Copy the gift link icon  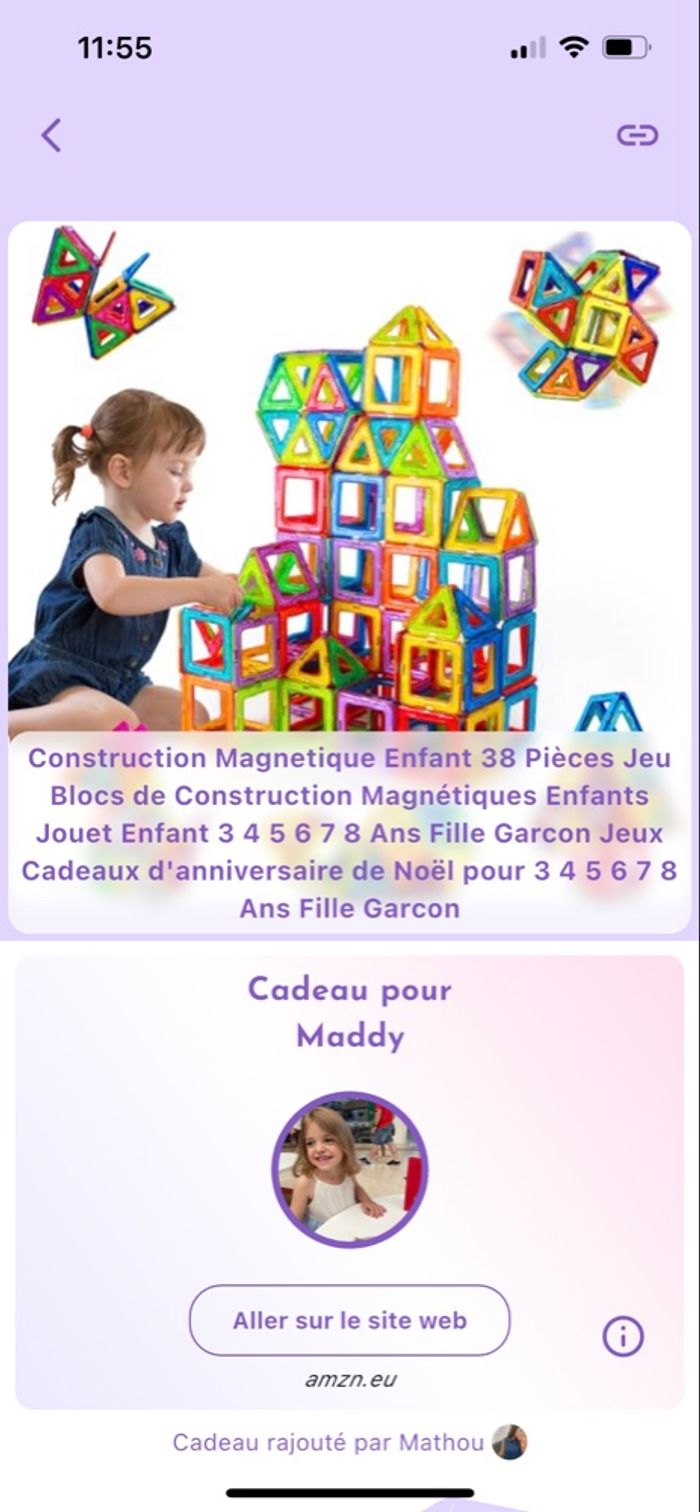pyautogui.click(x=637, y=135)
